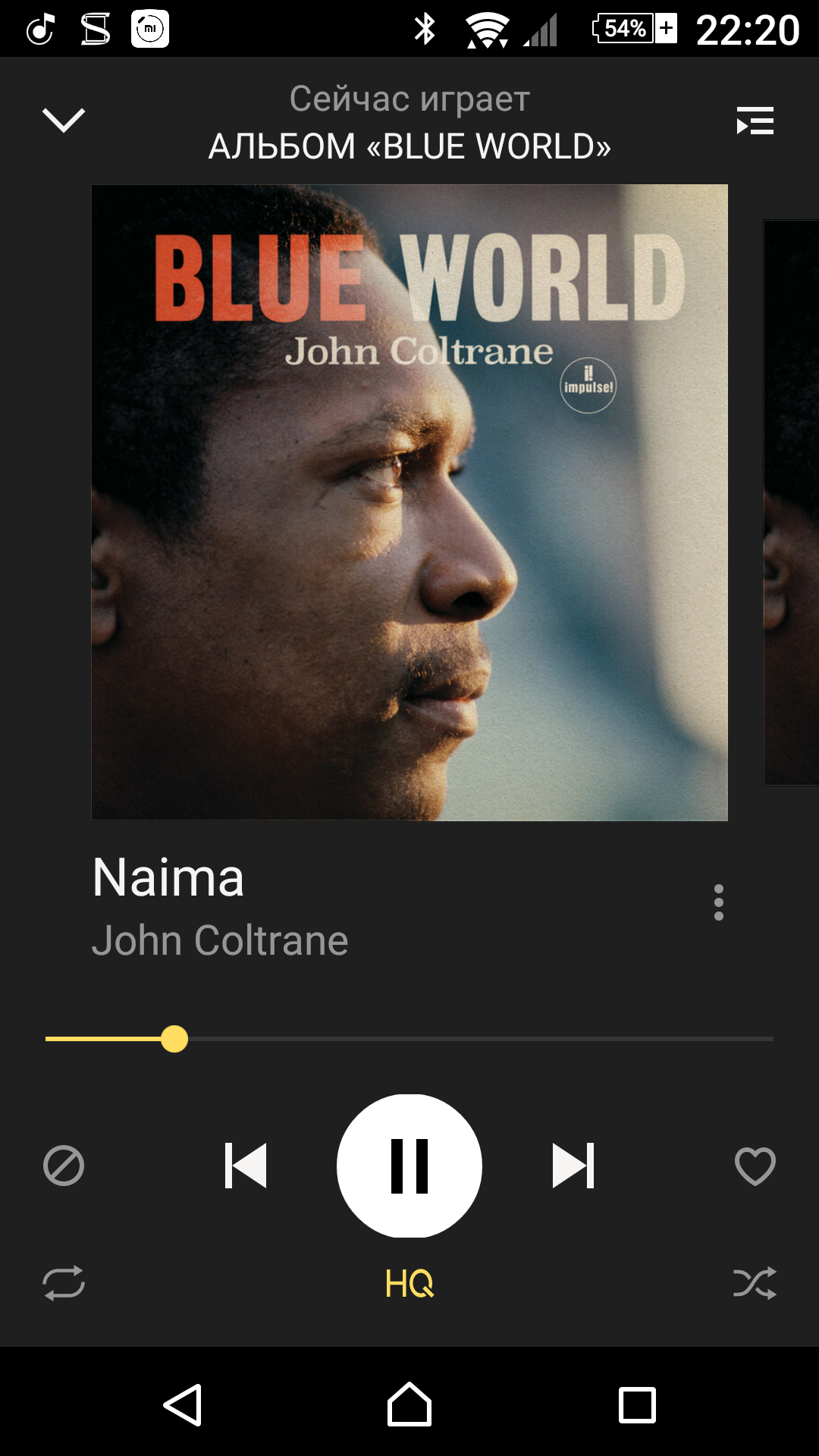This screenshot has width=819, height=1456.
Task: Toggle shuffle playback
Action: pos(755,1283)
